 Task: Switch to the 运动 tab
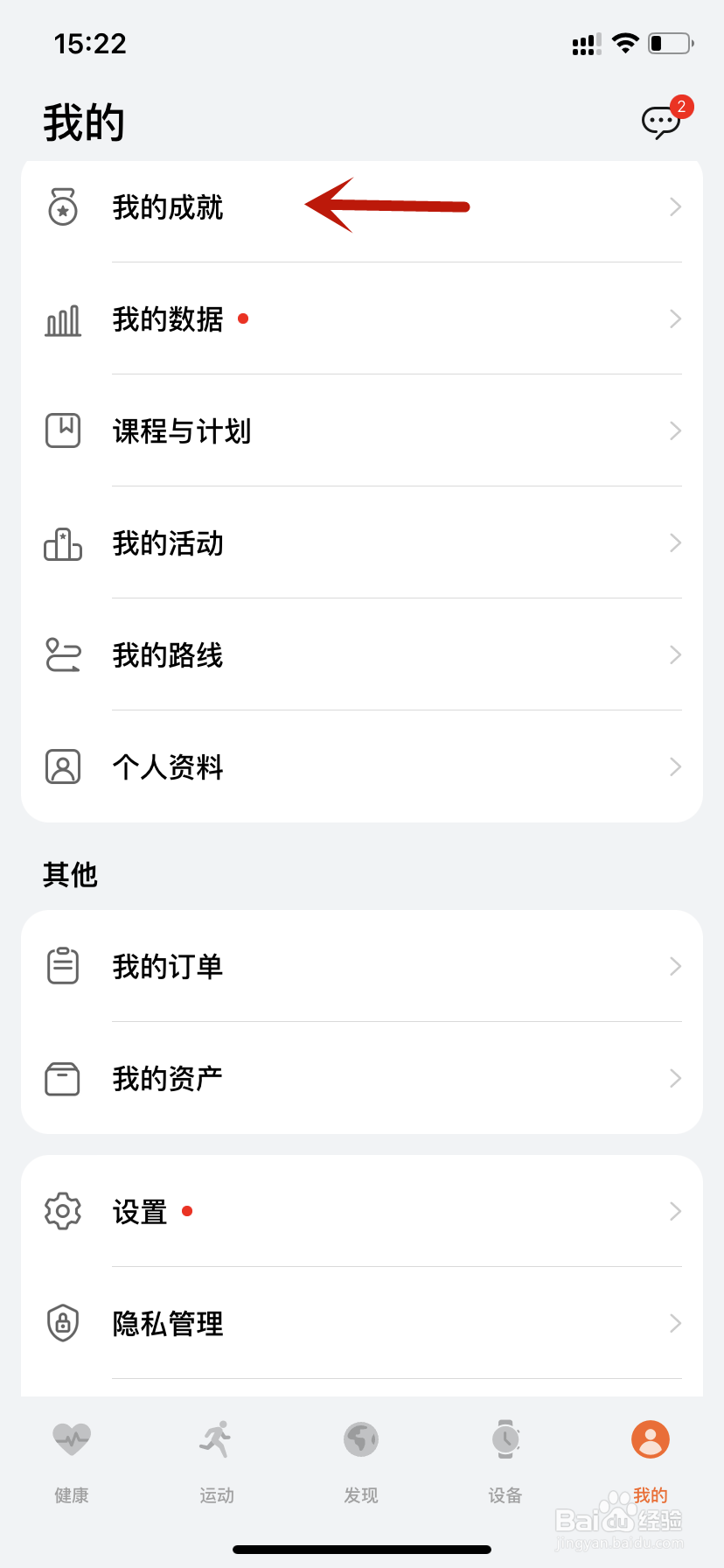[x=216, y=1461]
